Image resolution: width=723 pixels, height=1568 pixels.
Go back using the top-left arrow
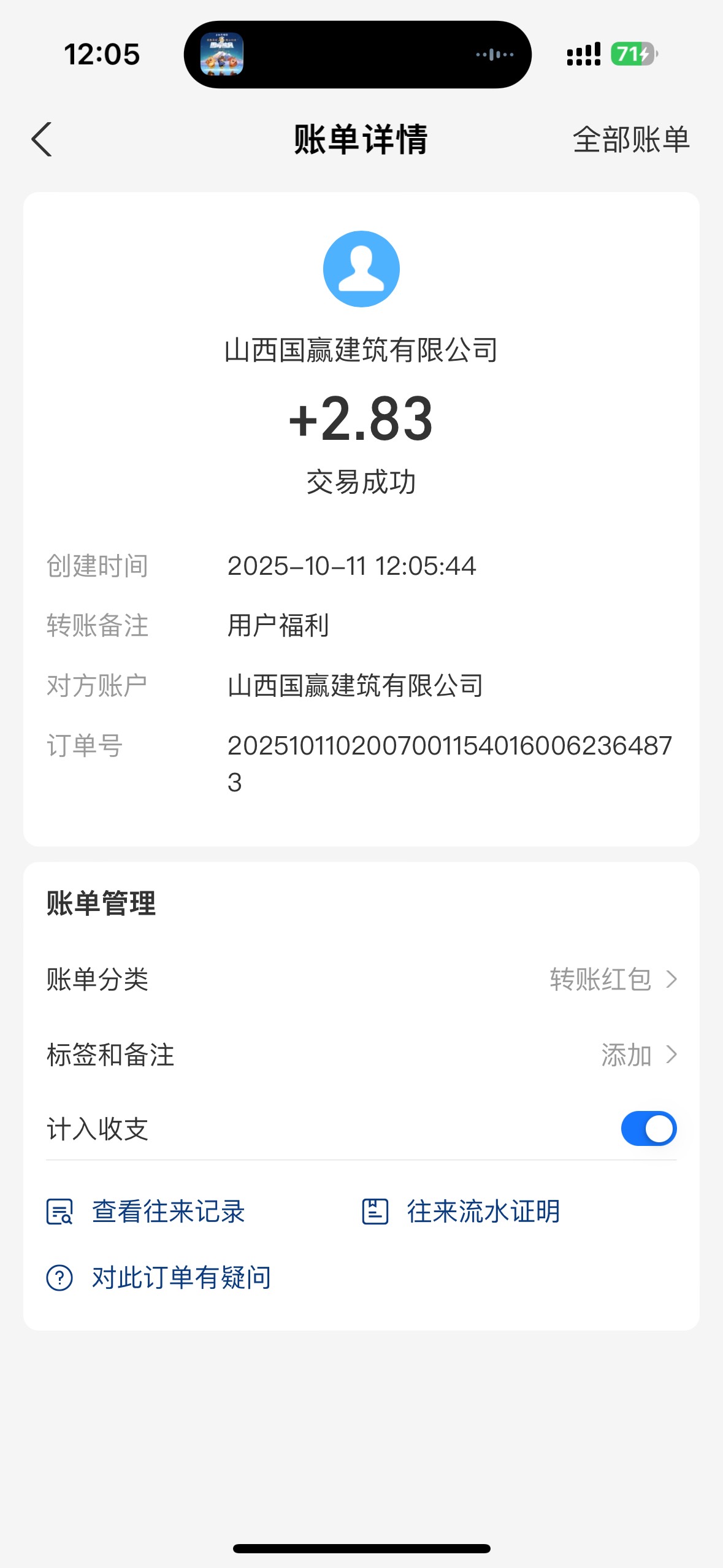click(x=42, y=140)
